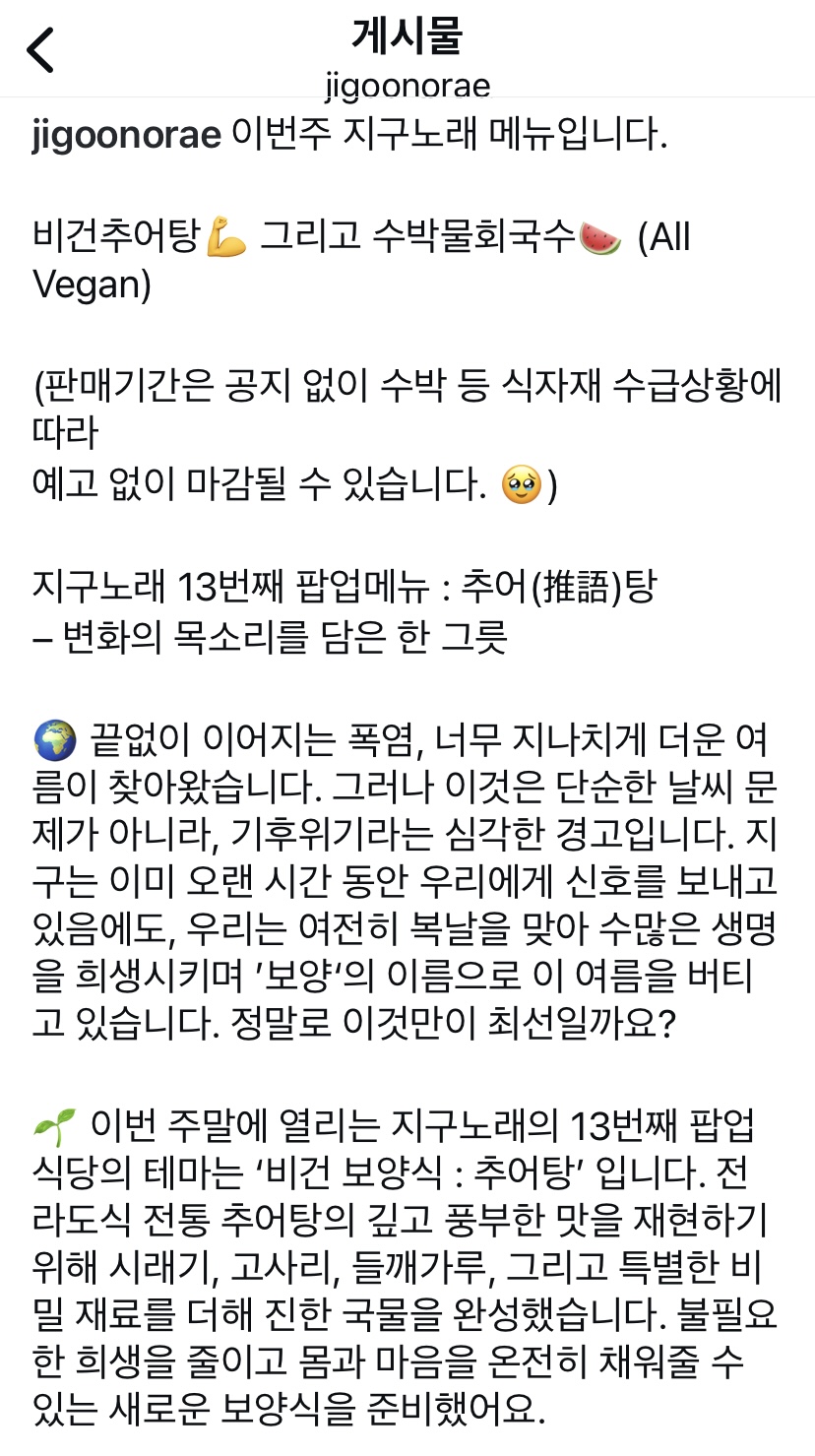This screenshot has width=815, height=1456.
Task: Go back using the header arrow
Action: [41, 50]
